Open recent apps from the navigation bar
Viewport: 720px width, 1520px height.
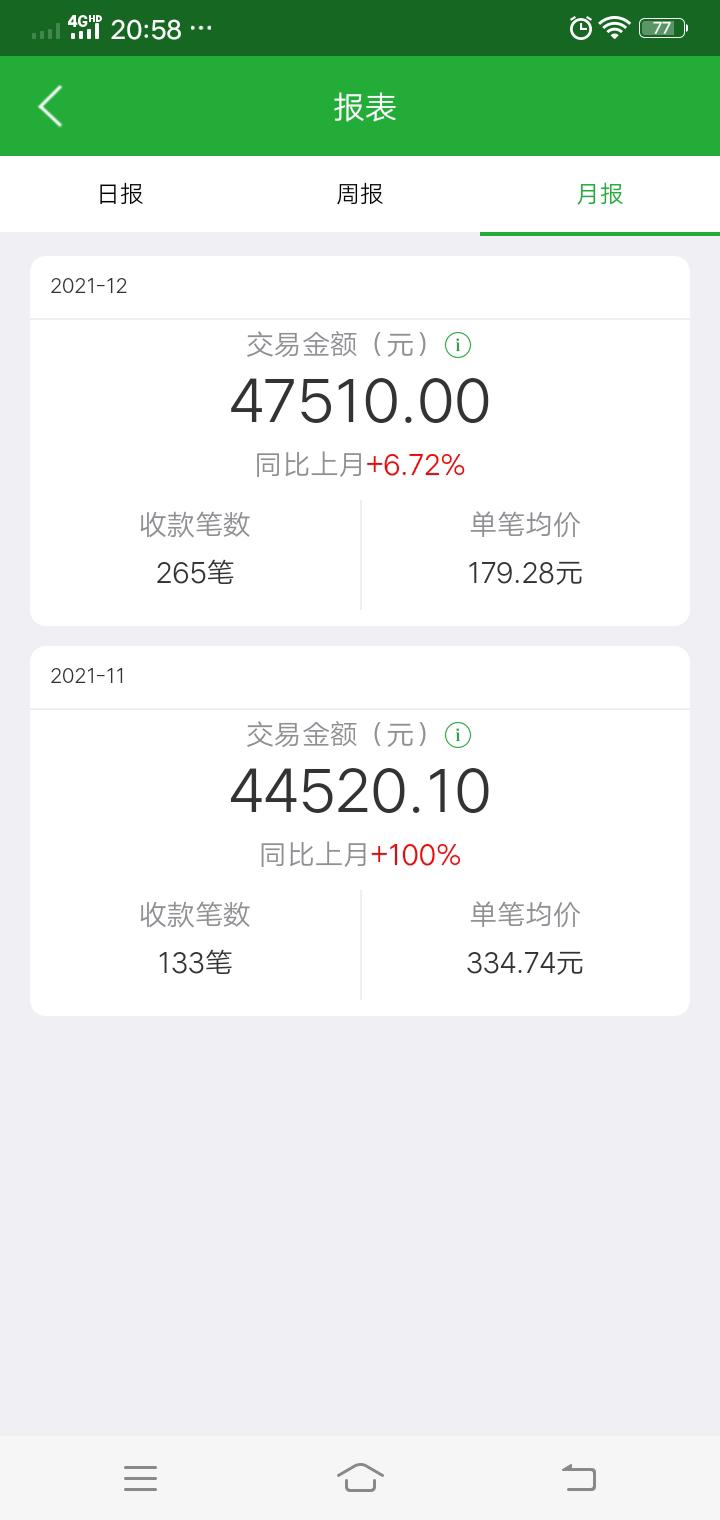(140, 1478)
